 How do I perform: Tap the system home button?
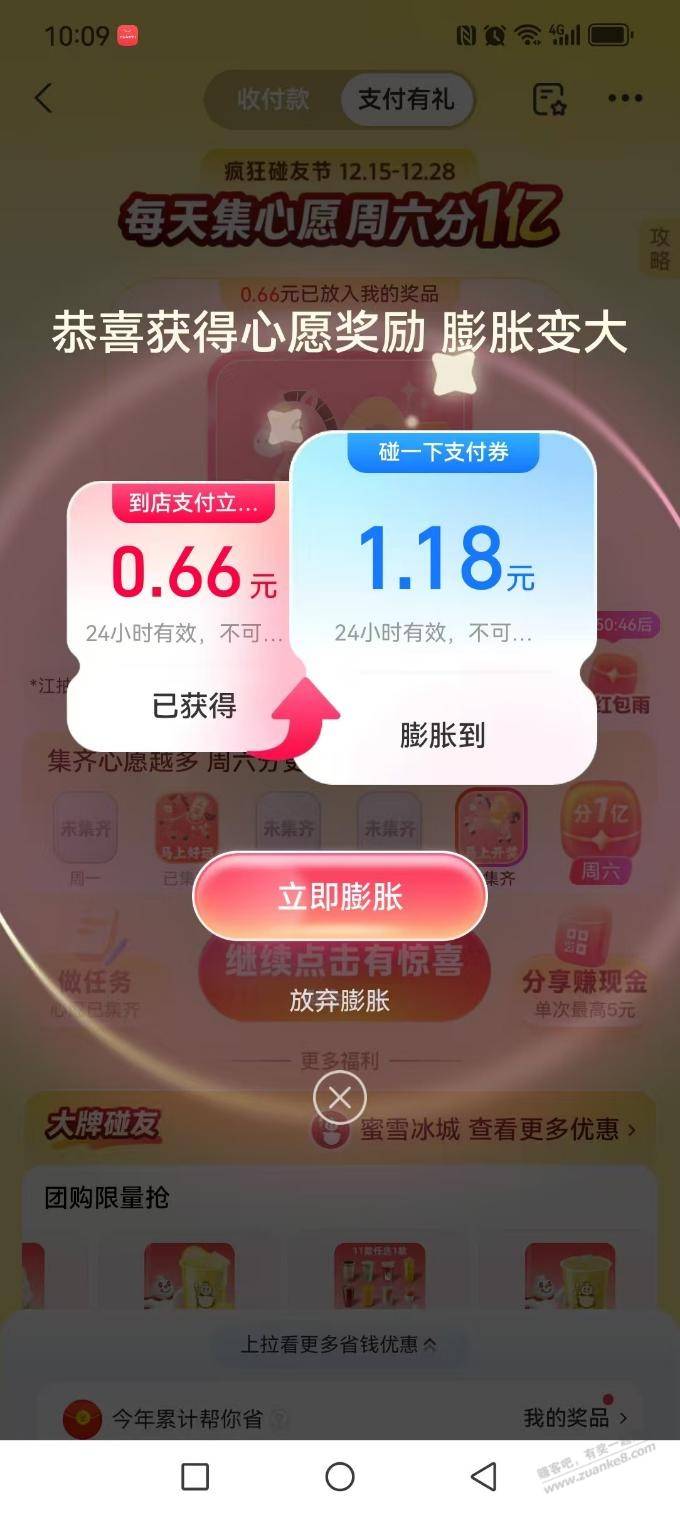pyautogui.click(x=340, y=1476)
